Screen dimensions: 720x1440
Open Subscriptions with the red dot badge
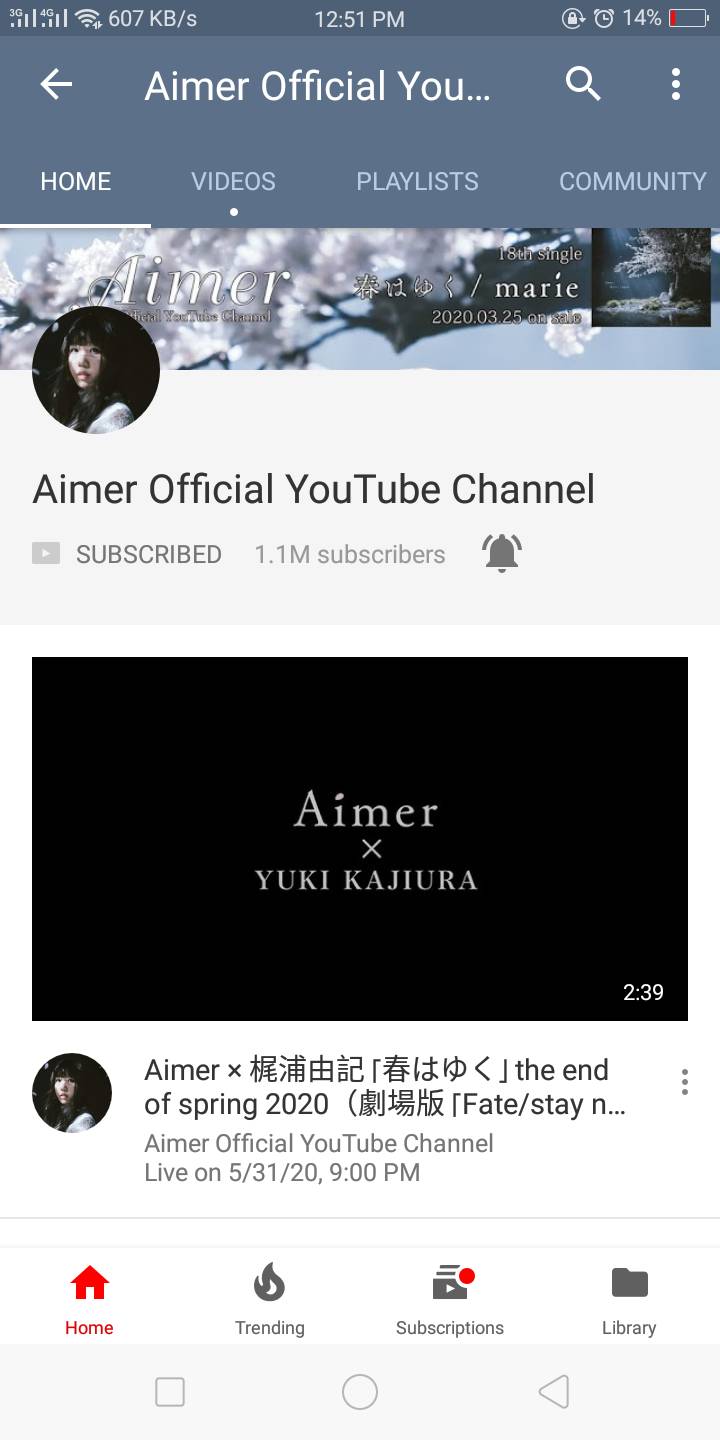[449, 1297]
